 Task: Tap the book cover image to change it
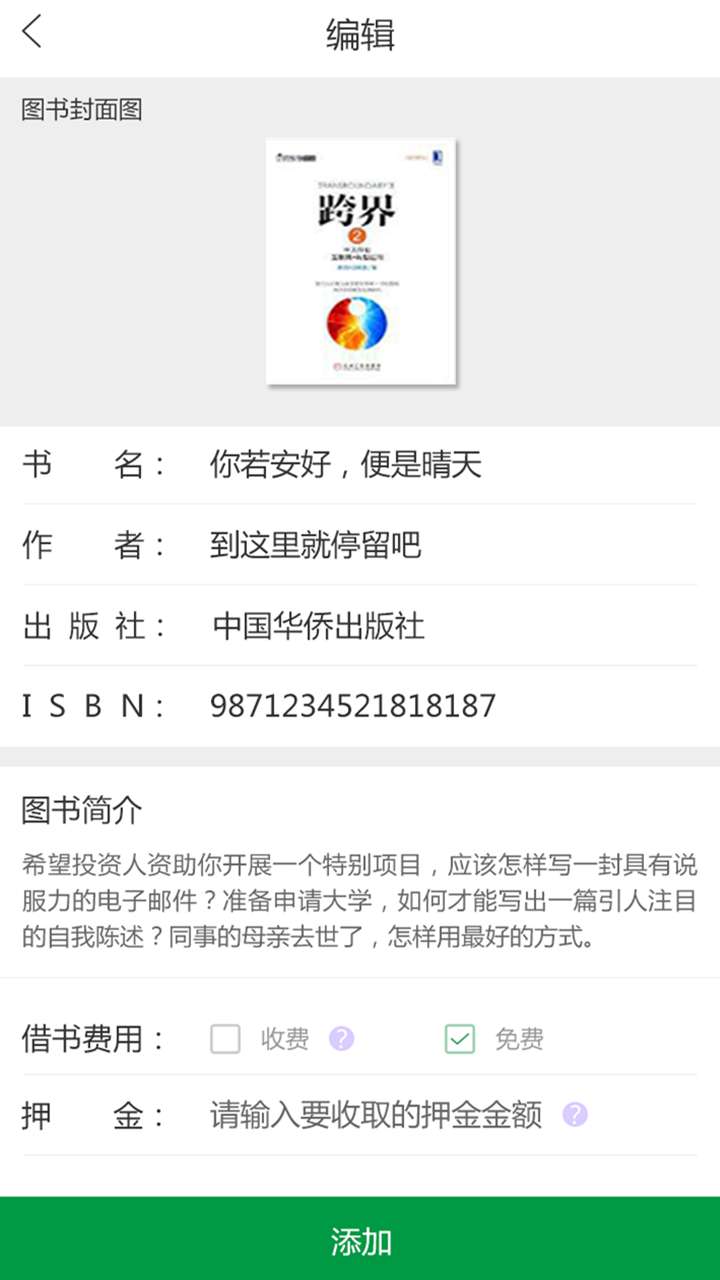click(360, 261)
